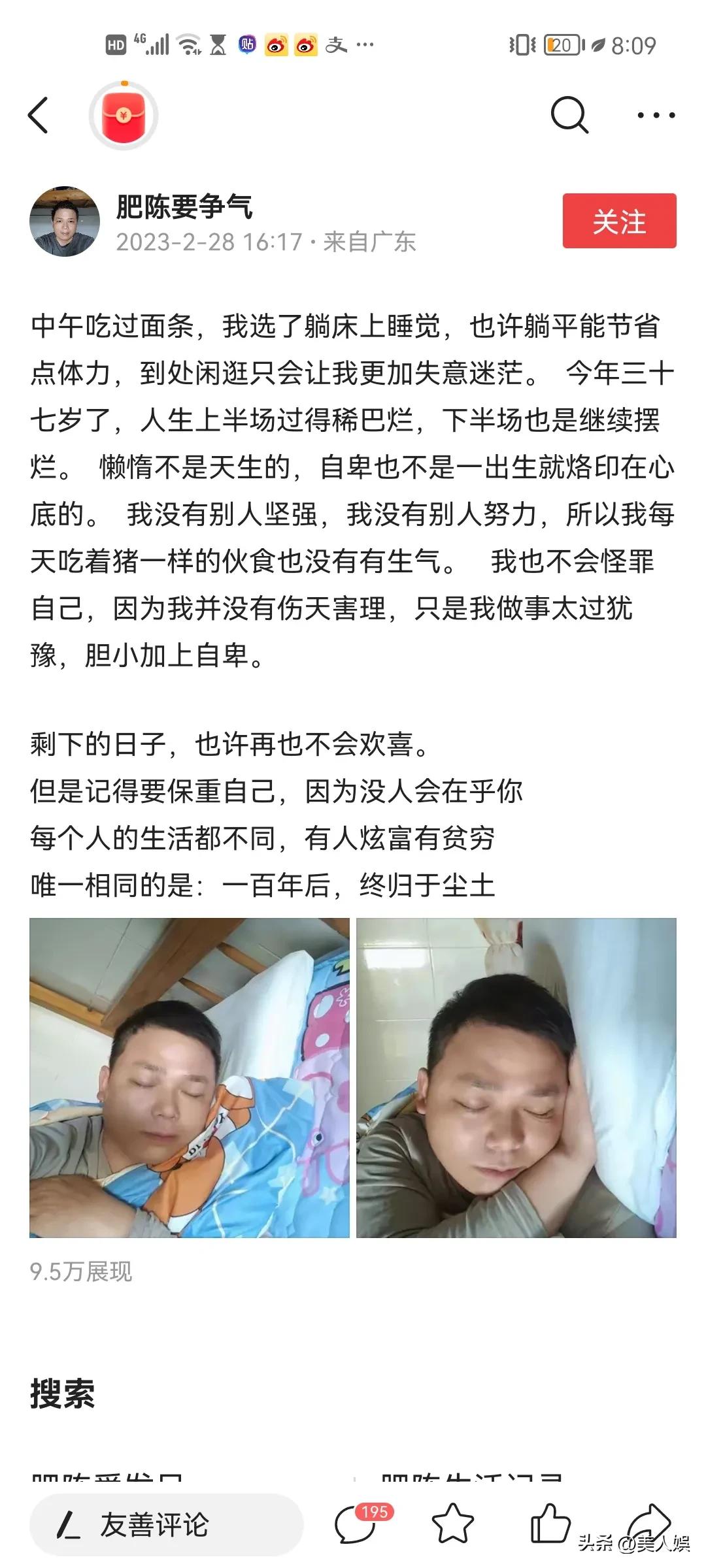Open the profile via the avatar picture
This screenshot has height=1568, width=706.
[x=63, y=222]
